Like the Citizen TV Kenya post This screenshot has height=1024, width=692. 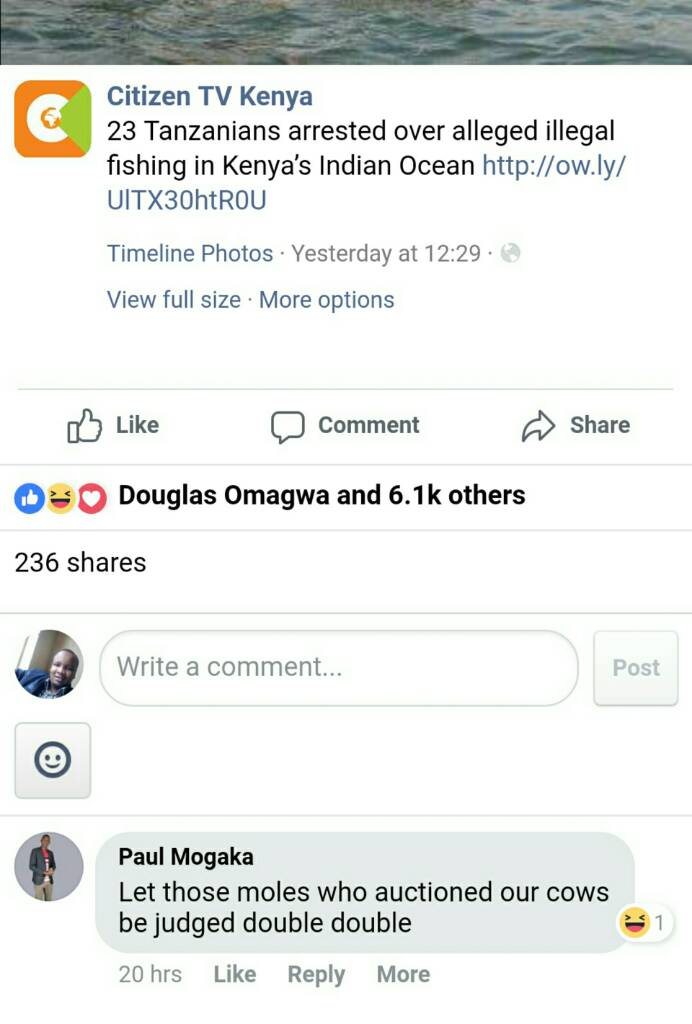[x=113, y=425]
